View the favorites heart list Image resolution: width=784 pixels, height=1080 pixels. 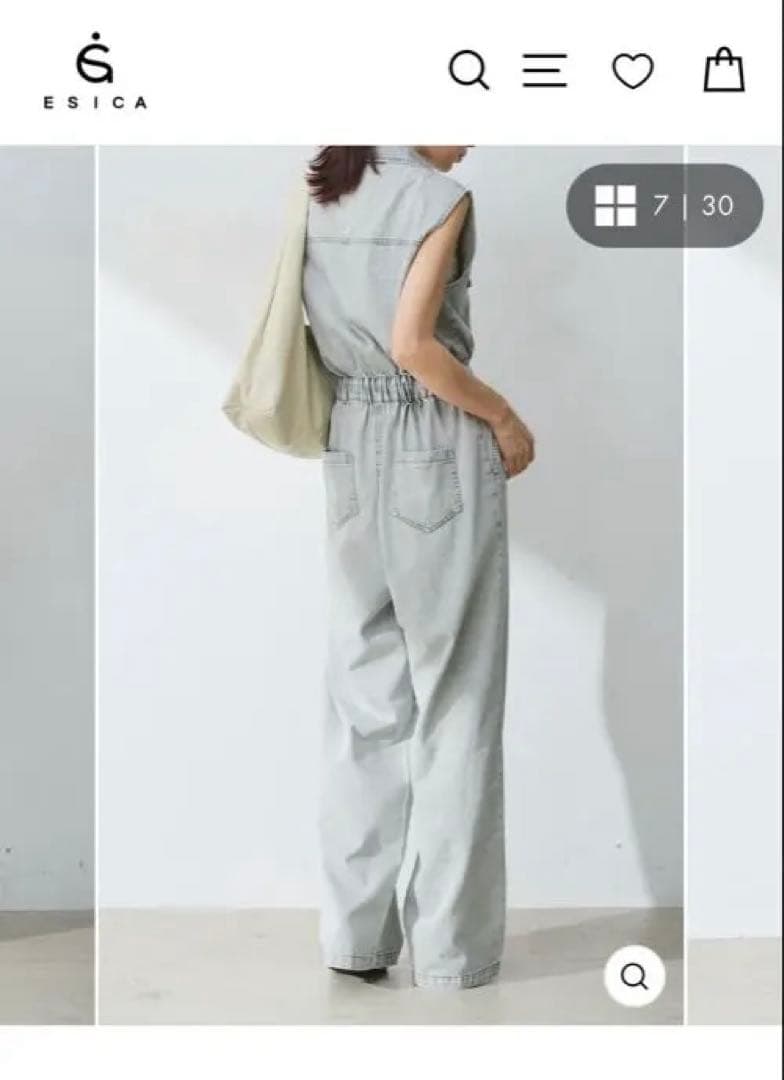point(632,71)
